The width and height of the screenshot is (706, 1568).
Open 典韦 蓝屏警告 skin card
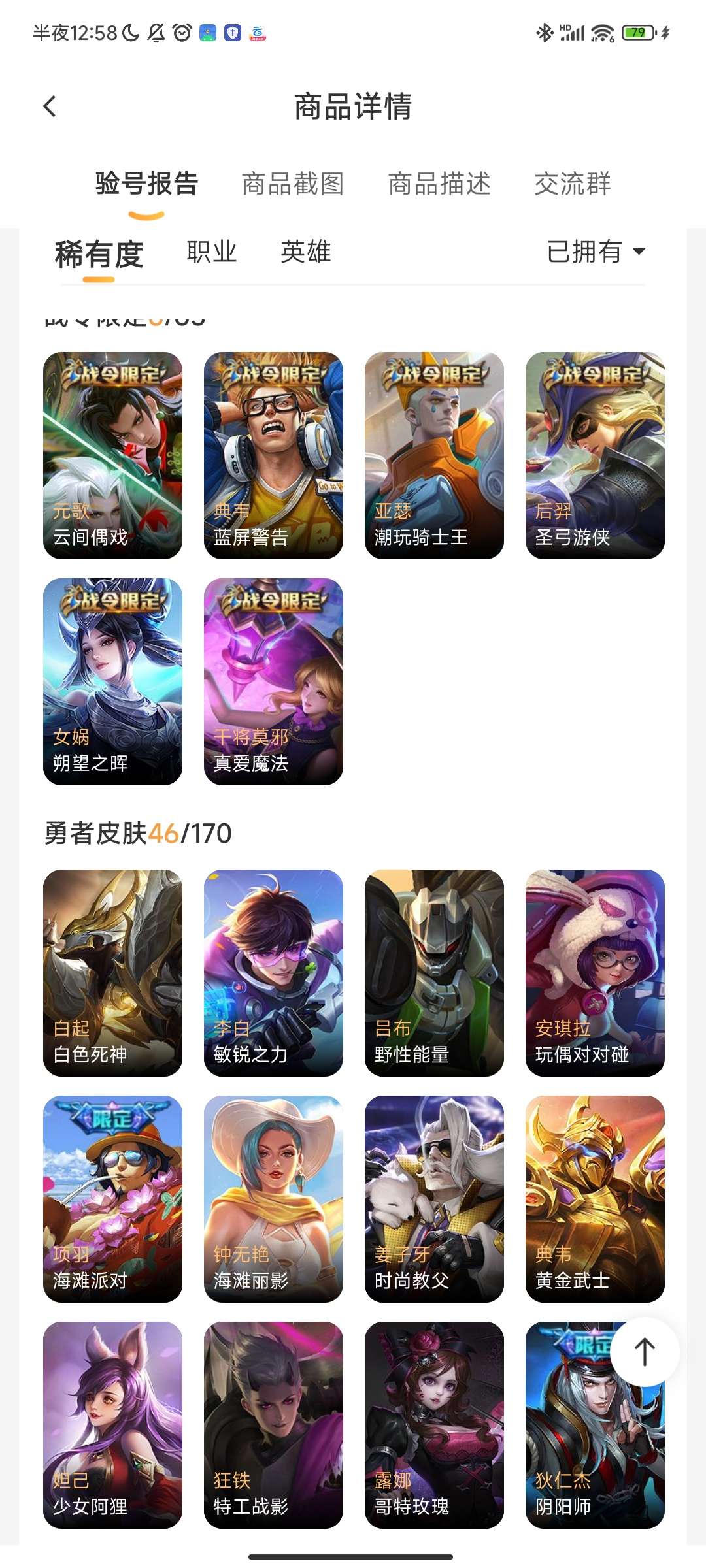point(273,455)
